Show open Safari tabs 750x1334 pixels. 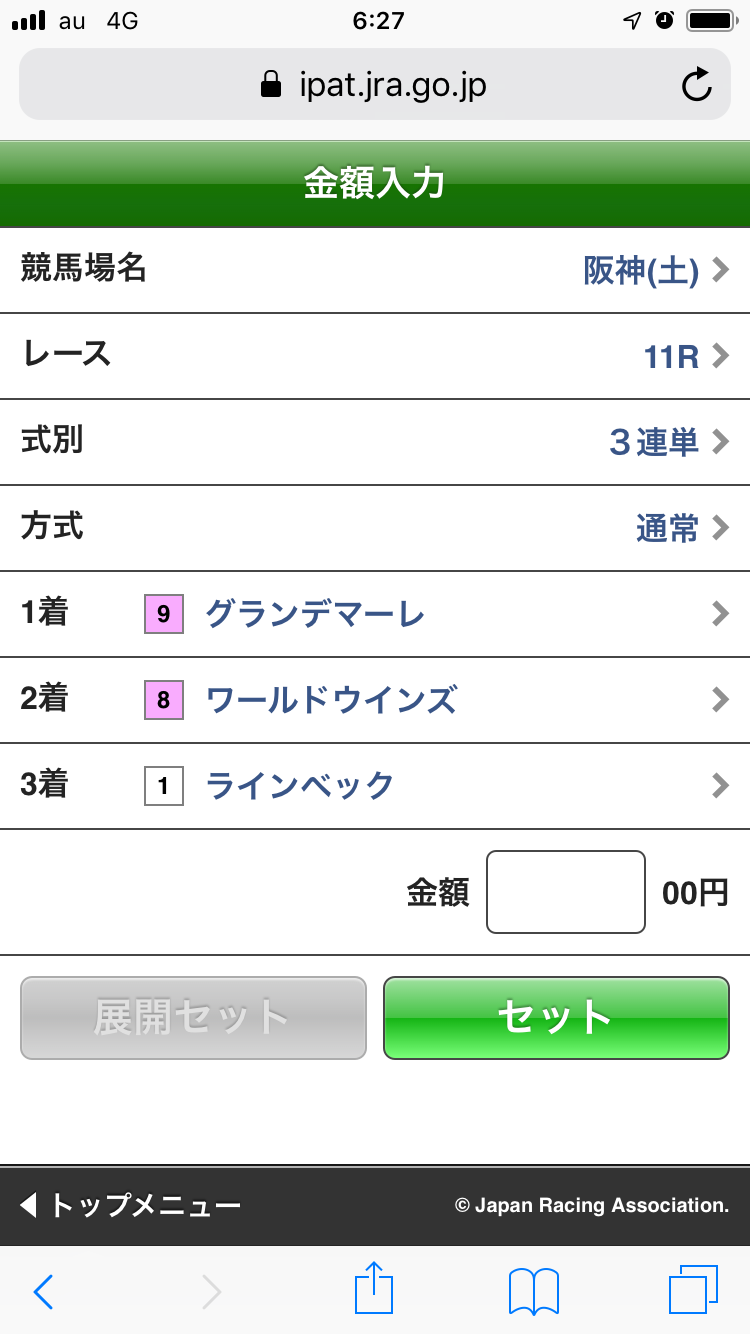pyautogui.click(x=692, y=1290)
